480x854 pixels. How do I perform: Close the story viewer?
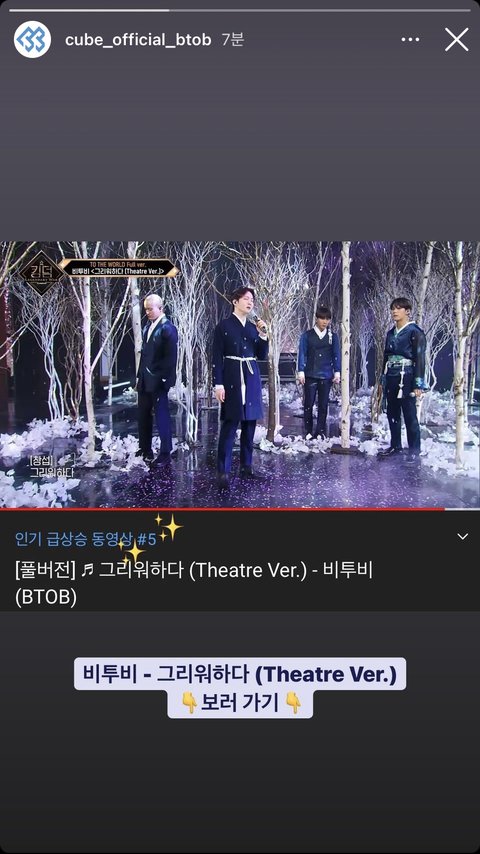457,40
